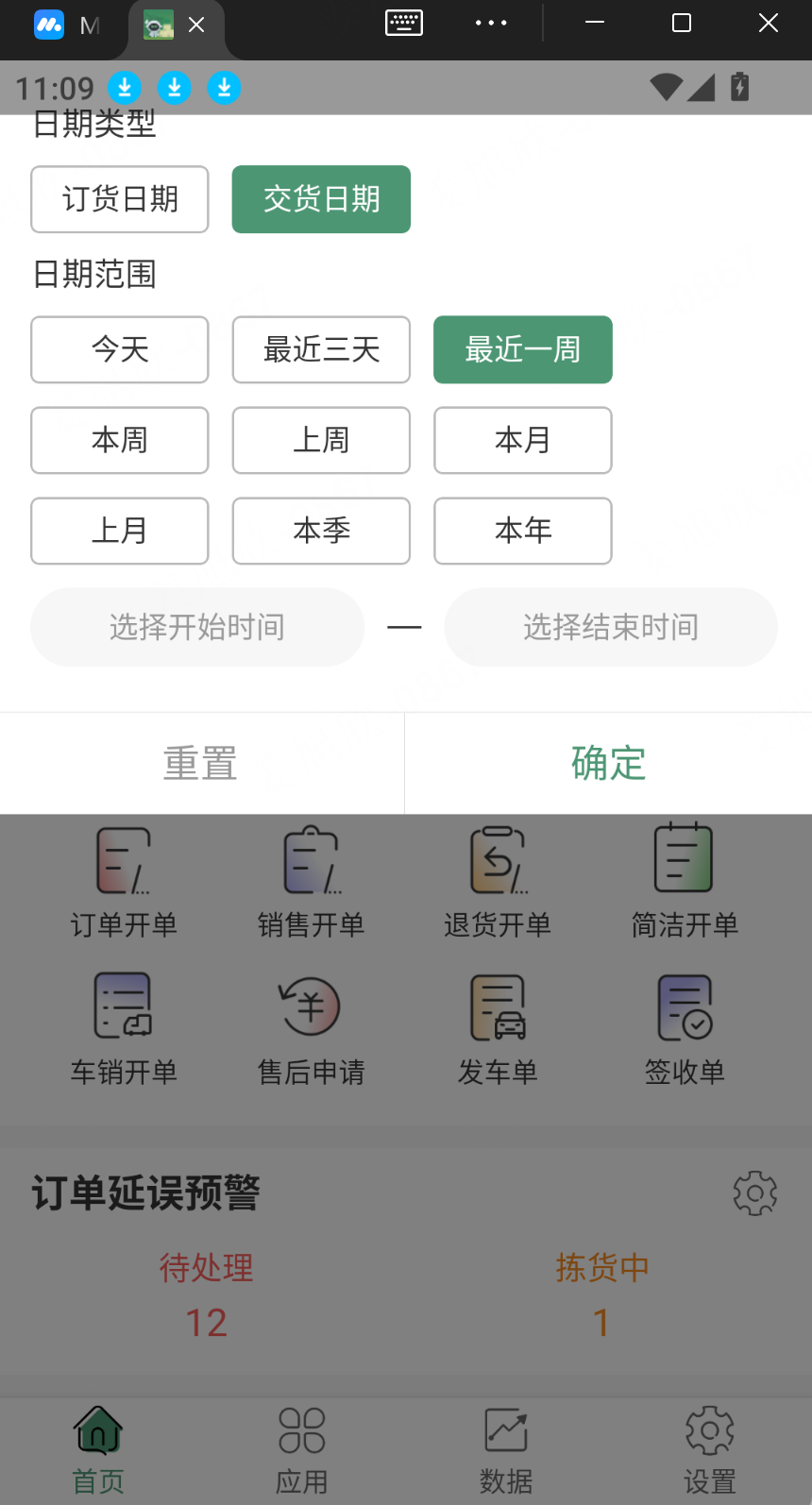Choose 最近一周 date range
This screenshot has height=1505, width=812.
(522, 349)
